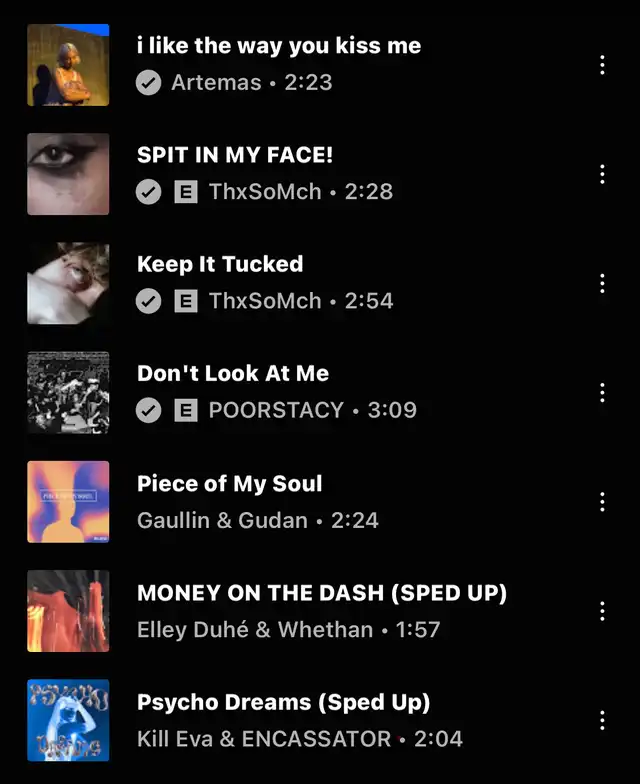Show more options for Keep It Tucked
Image resolution: width=640 pixels, height=784 pixels.
[x=602, y=283]
